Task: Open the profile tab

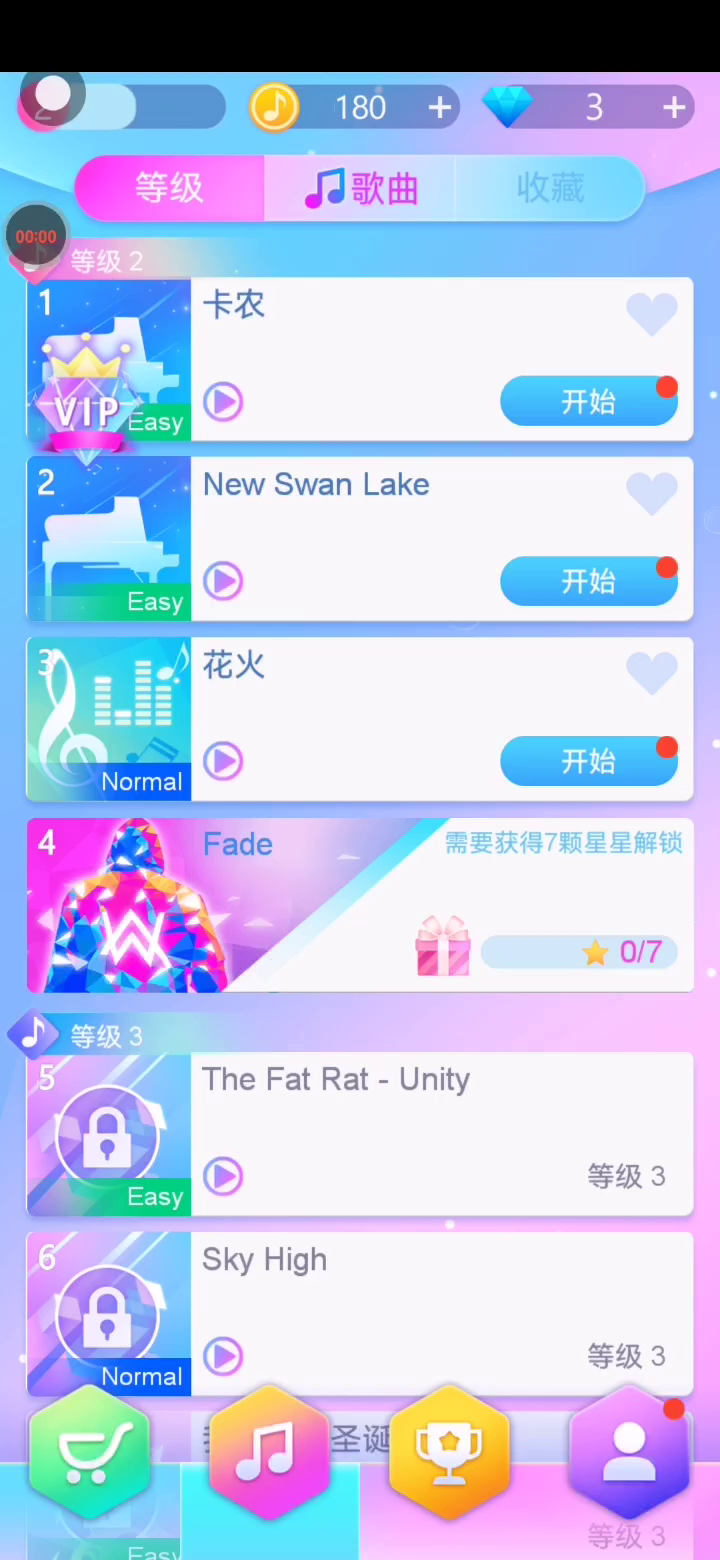Action: pyautogui.click(x=629, y=1453)
